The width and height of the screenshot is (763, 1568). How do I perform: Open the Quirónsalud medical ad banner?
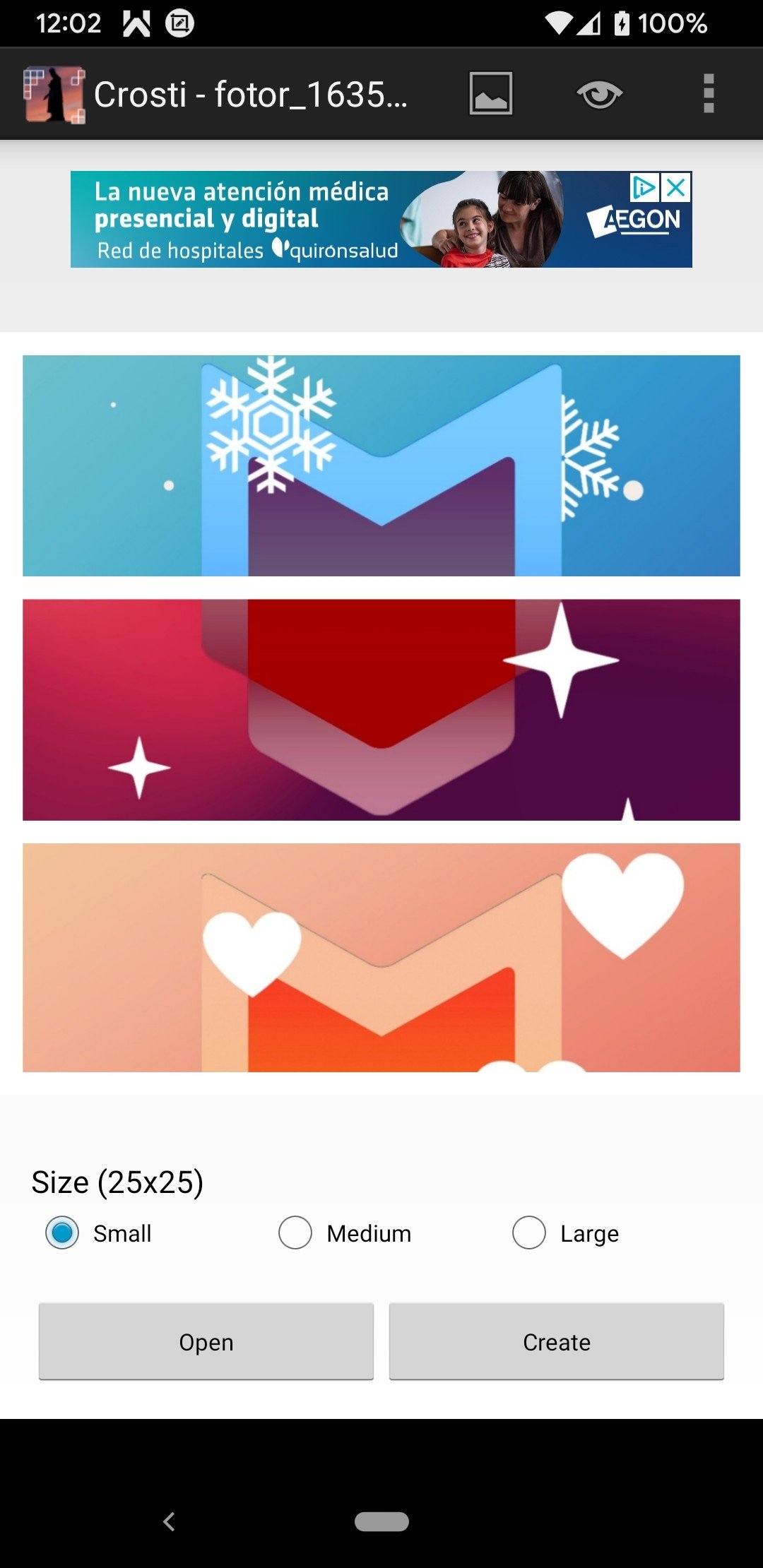click(381, 219)
